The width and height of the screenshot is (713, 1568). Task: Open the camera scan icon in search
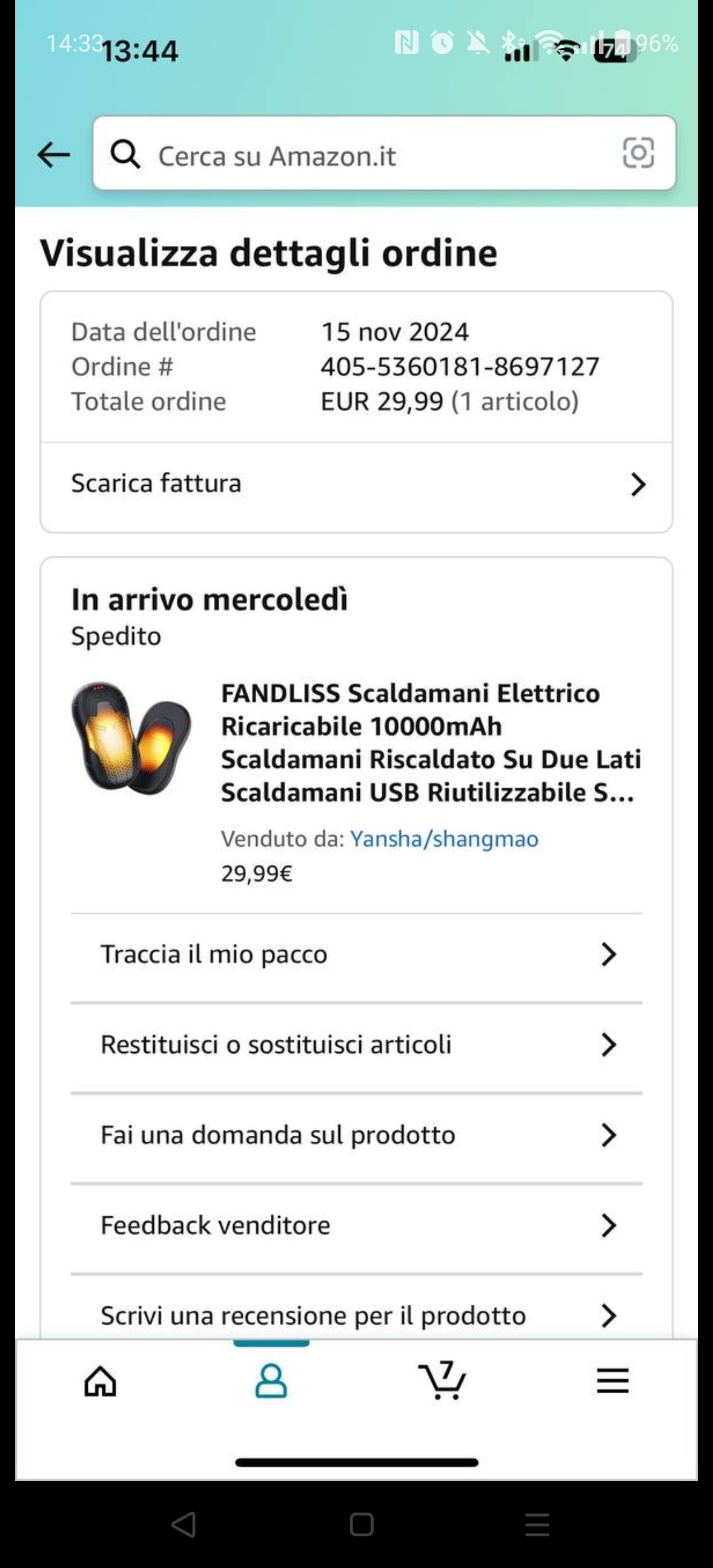coord(638,153)
